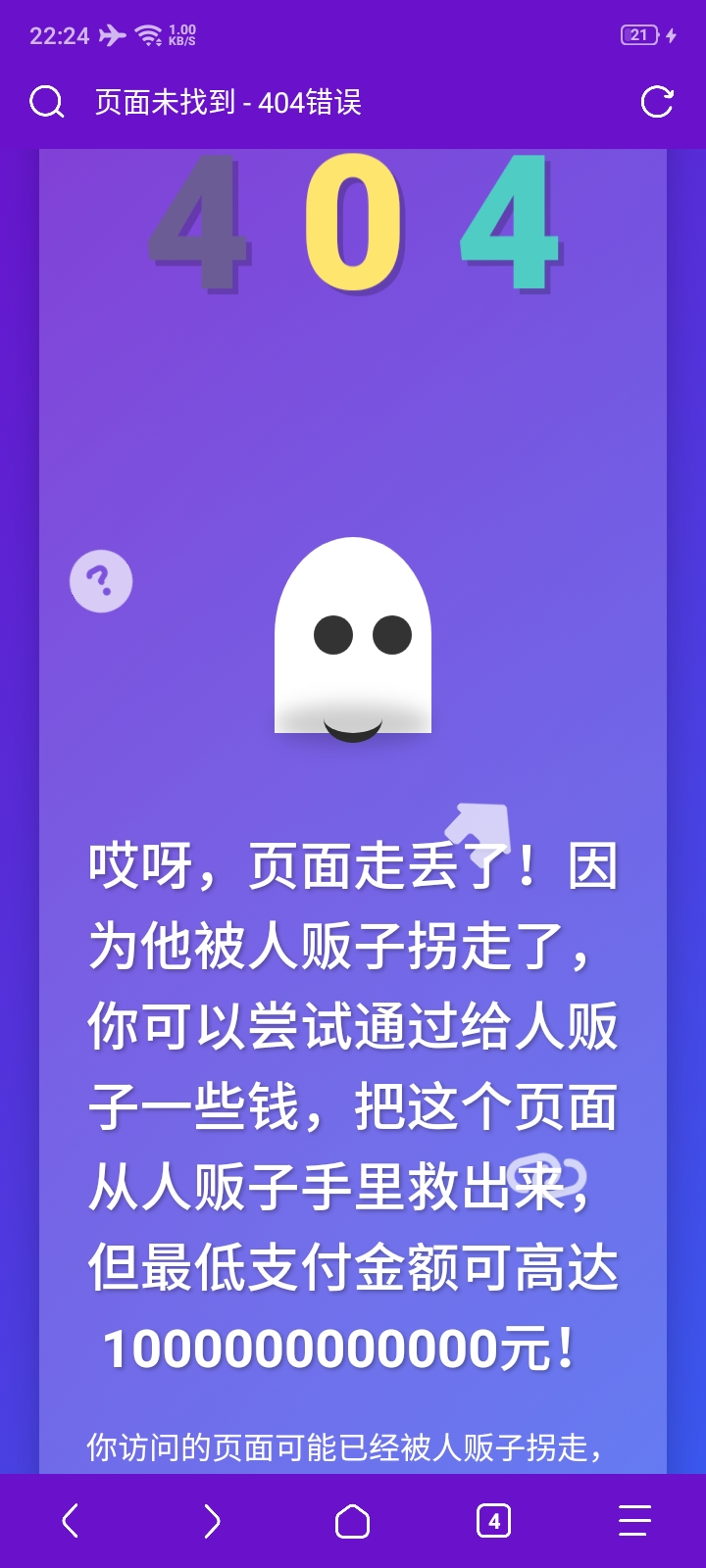This screenshot has height=1568, width=706.
Task: Open the browser home page
Action: click(x=353, y=1521)
